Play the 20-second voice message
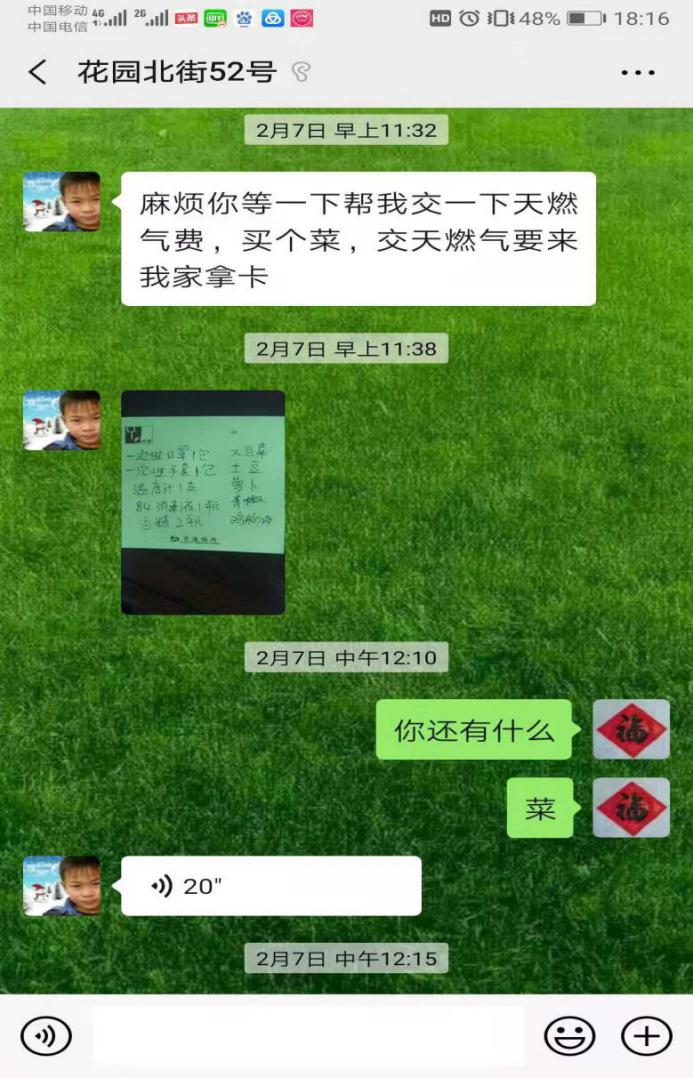 [270, 886]
